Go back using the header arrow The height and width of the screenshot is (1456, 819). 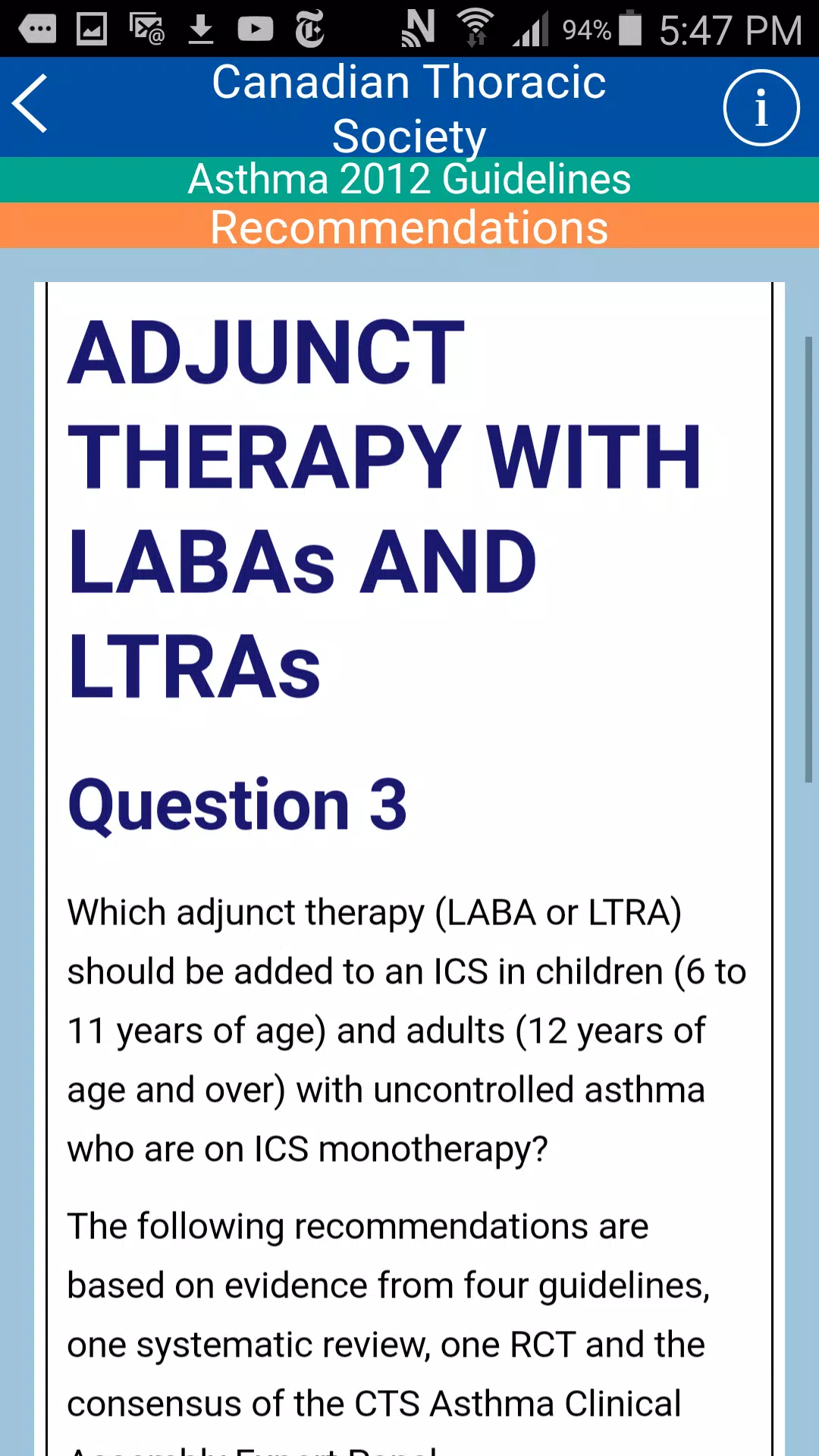[x=31, y=104]
